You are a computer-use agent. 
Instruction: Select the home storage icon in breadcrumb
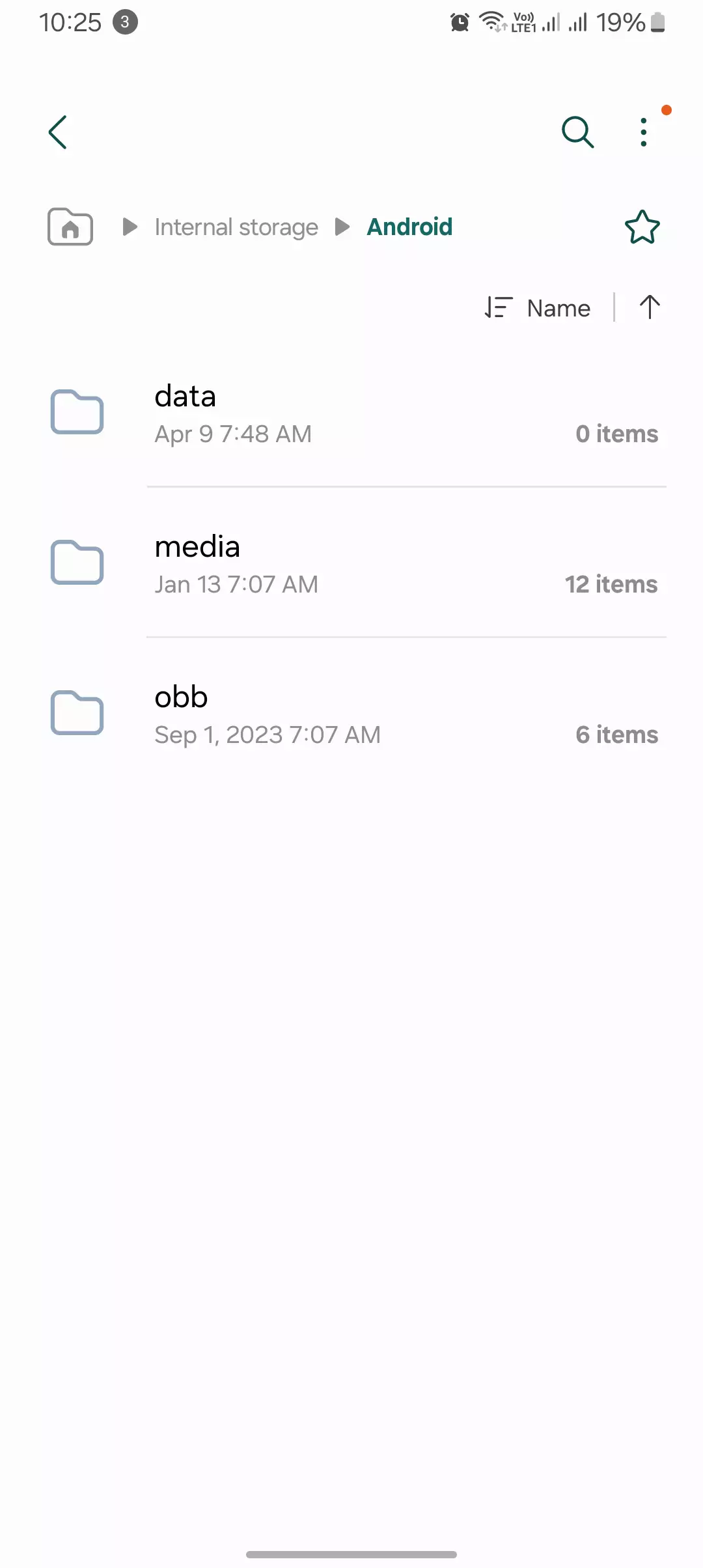coord(70,227)
